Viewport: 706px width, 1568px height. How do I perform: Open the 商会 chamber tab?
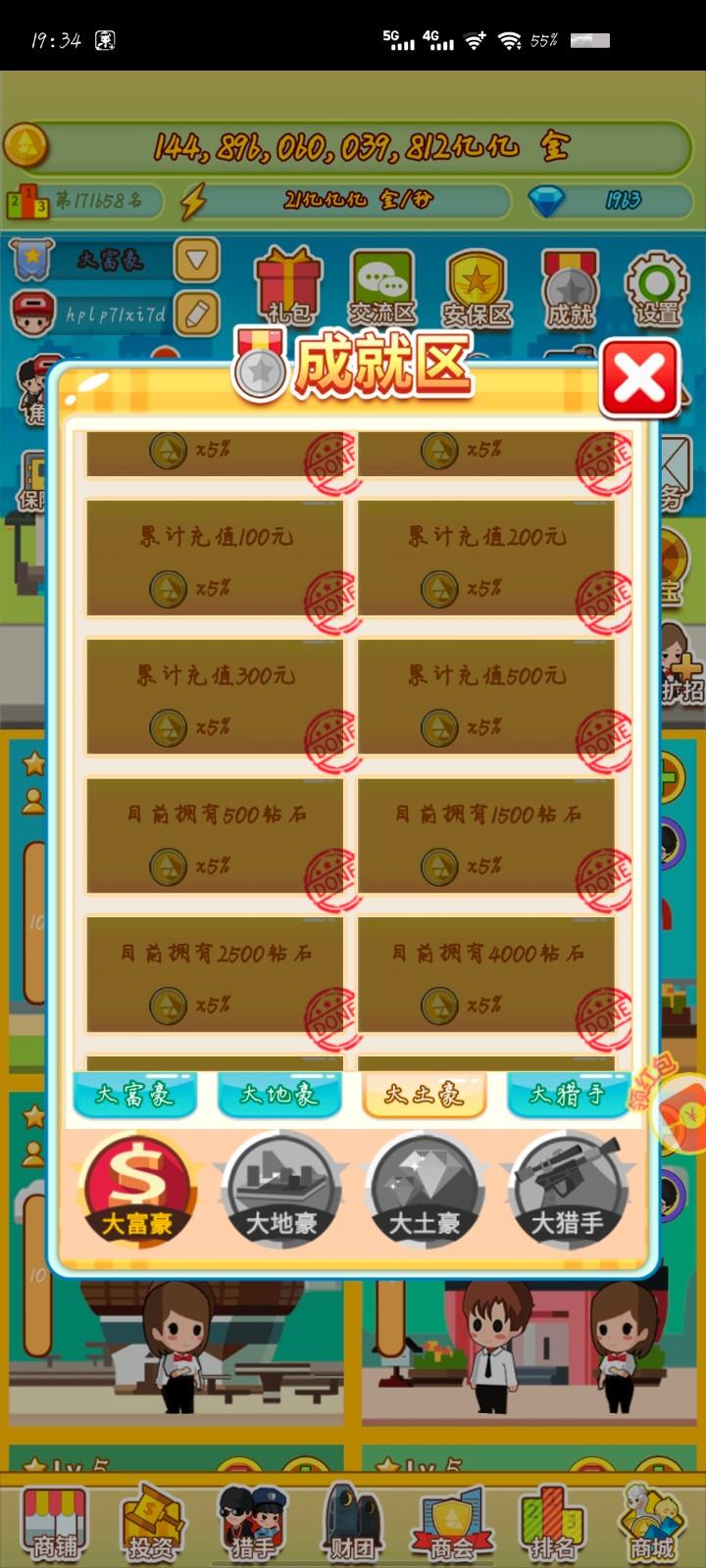point(452,1522)
